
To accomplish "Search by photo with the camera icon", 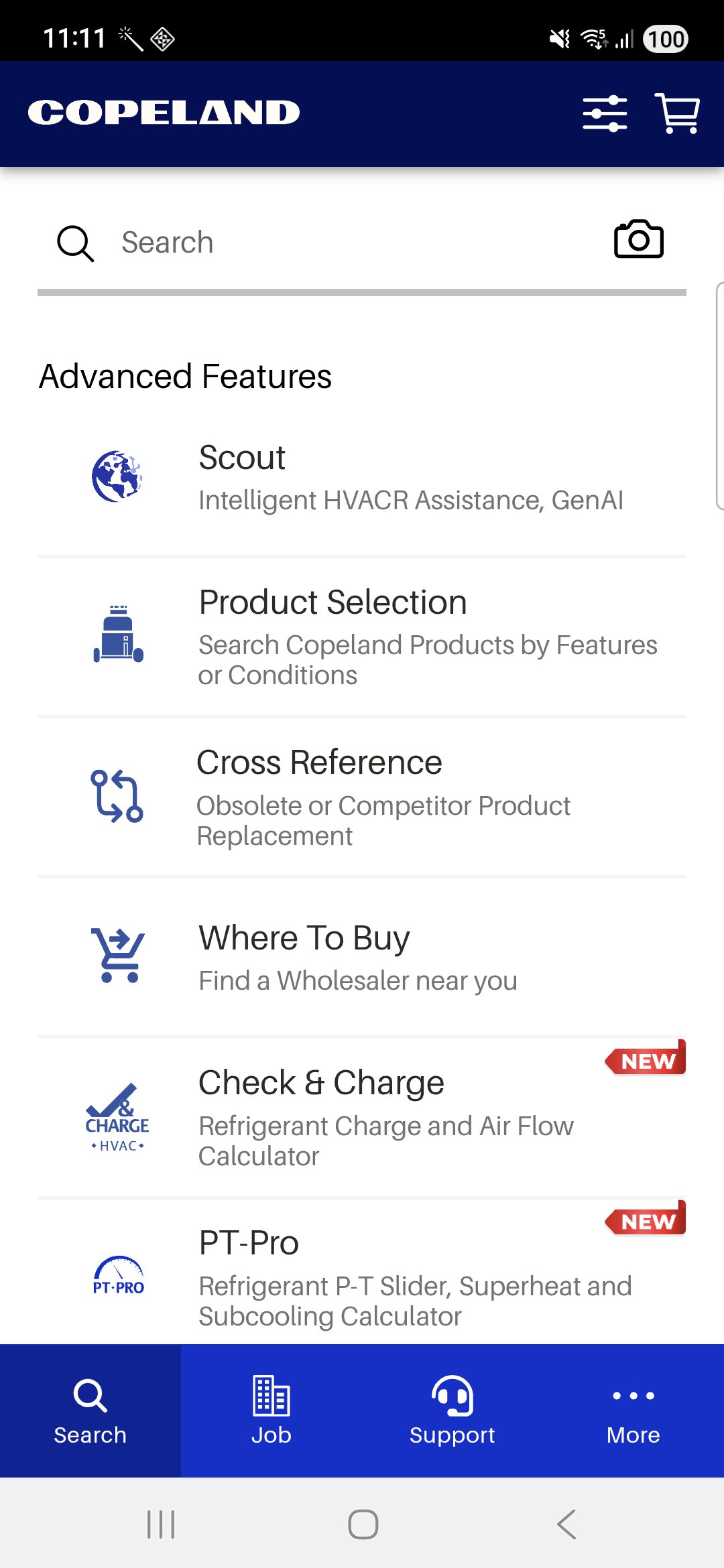I will 638,239.
